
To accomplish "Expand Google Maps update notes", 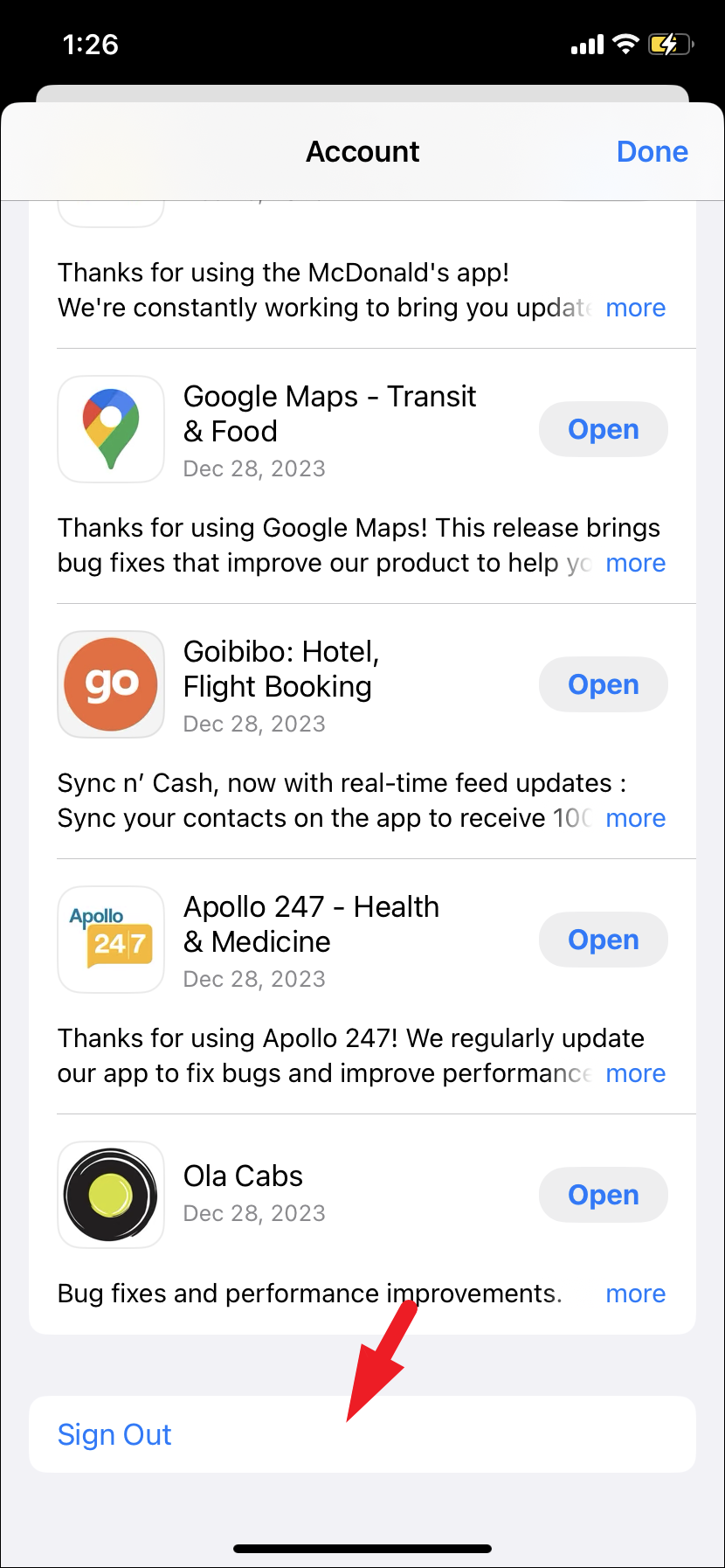I will pos(635,563).
